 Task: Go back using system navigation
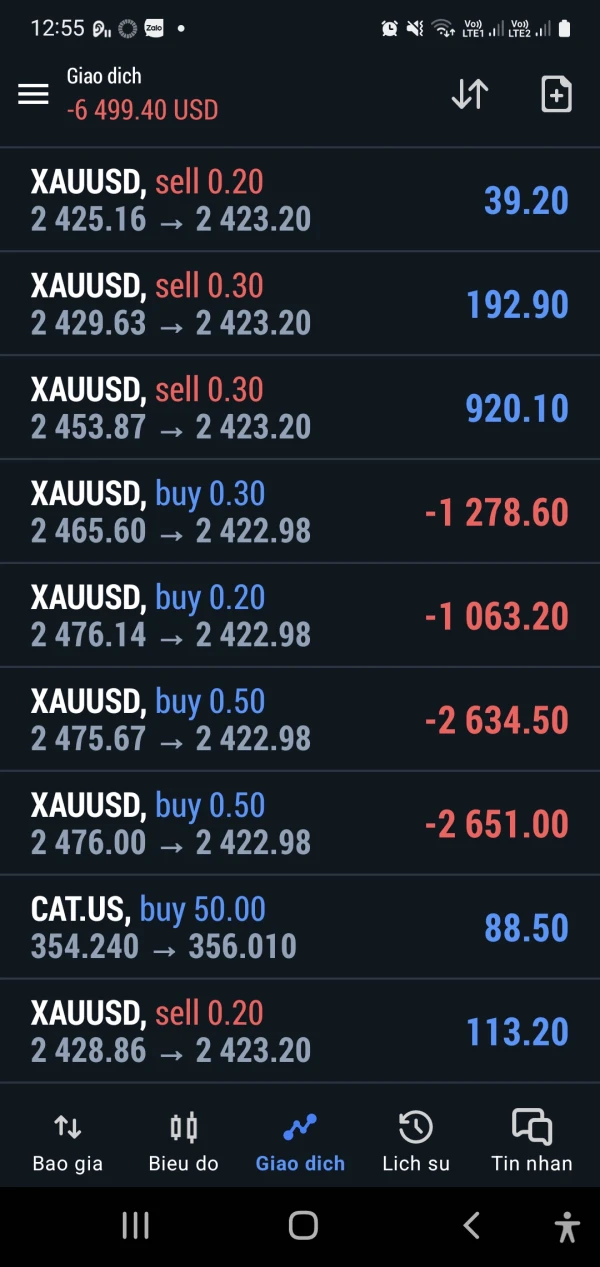(472, 1225)
